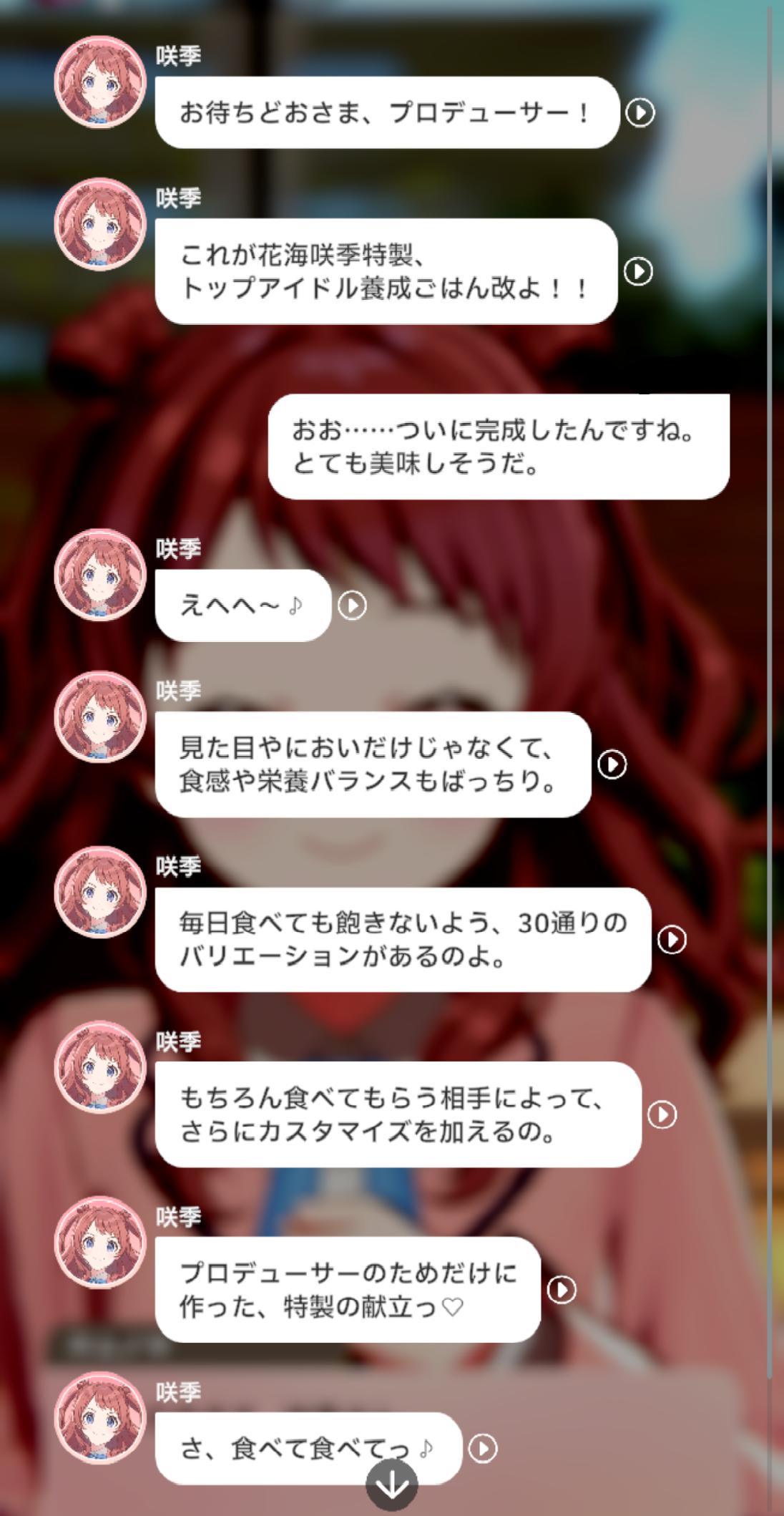
Task: Play voice for えへへ～♪ message
Action: [x=352, y=606]
